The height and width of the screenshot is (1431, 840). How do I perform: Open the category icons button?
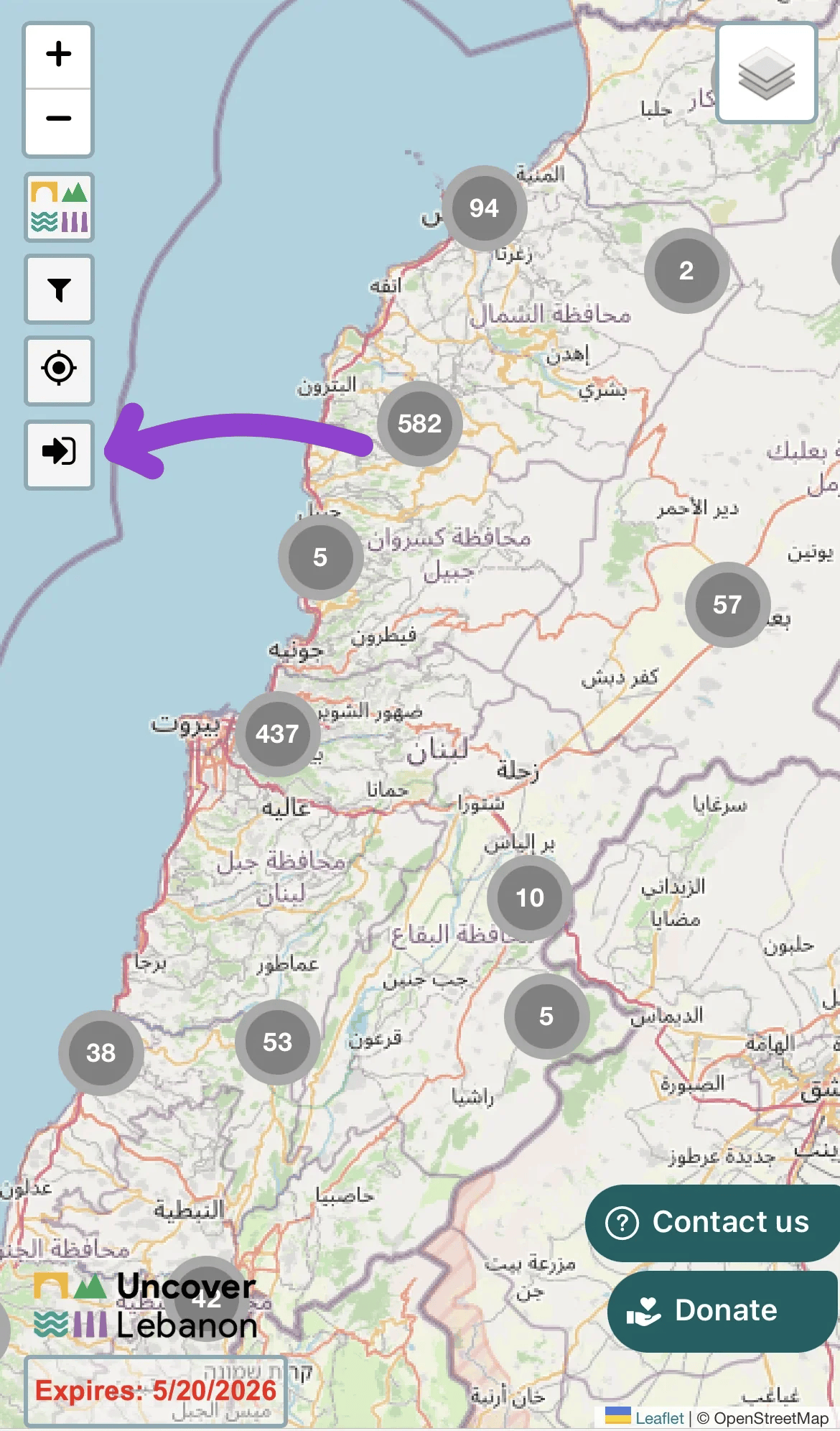click(x=59, y=207)
